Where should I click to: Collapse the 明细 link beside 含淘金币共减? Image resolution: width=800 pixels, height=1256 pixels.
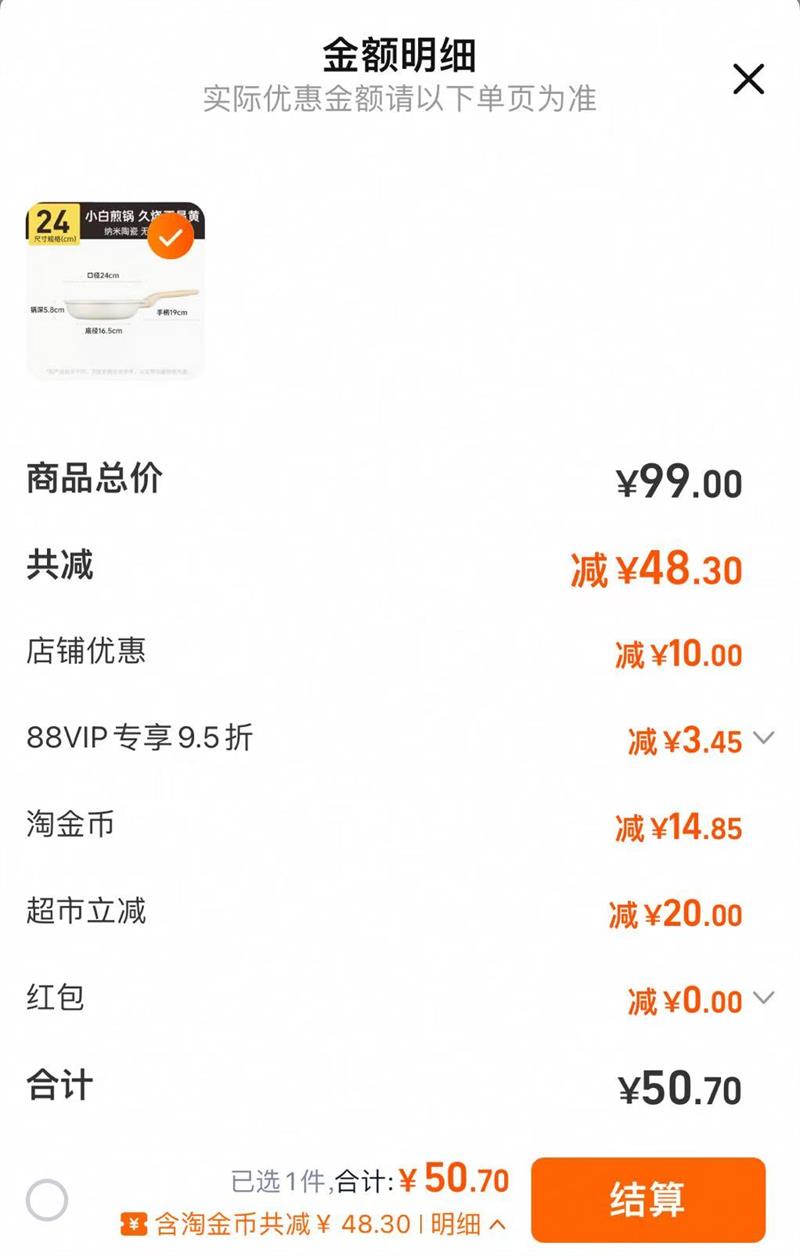point(469,1224)
